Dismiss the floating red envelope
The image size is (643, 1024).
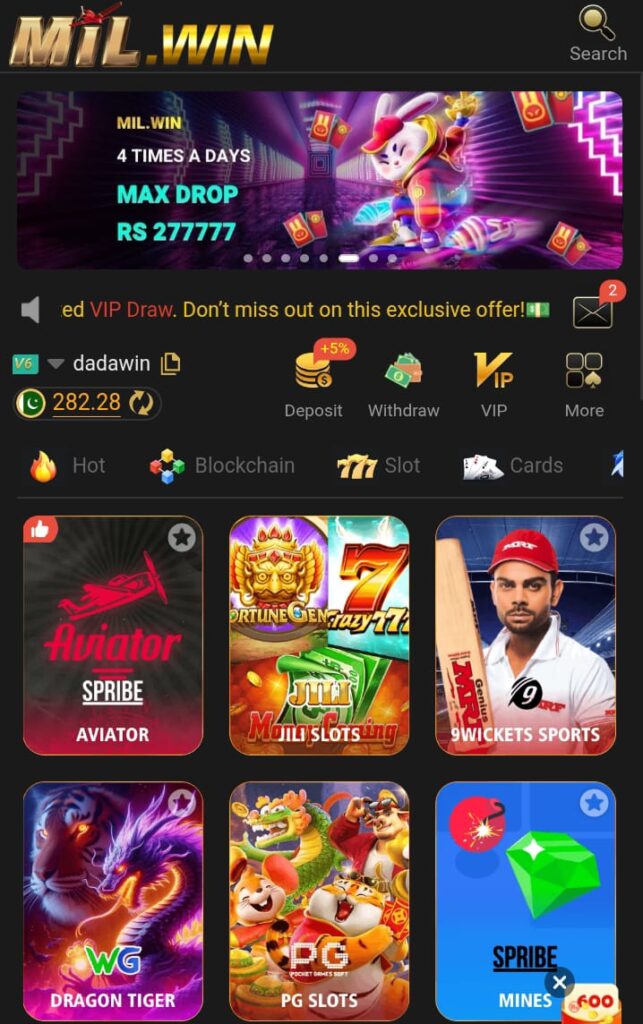click(562, 982)
